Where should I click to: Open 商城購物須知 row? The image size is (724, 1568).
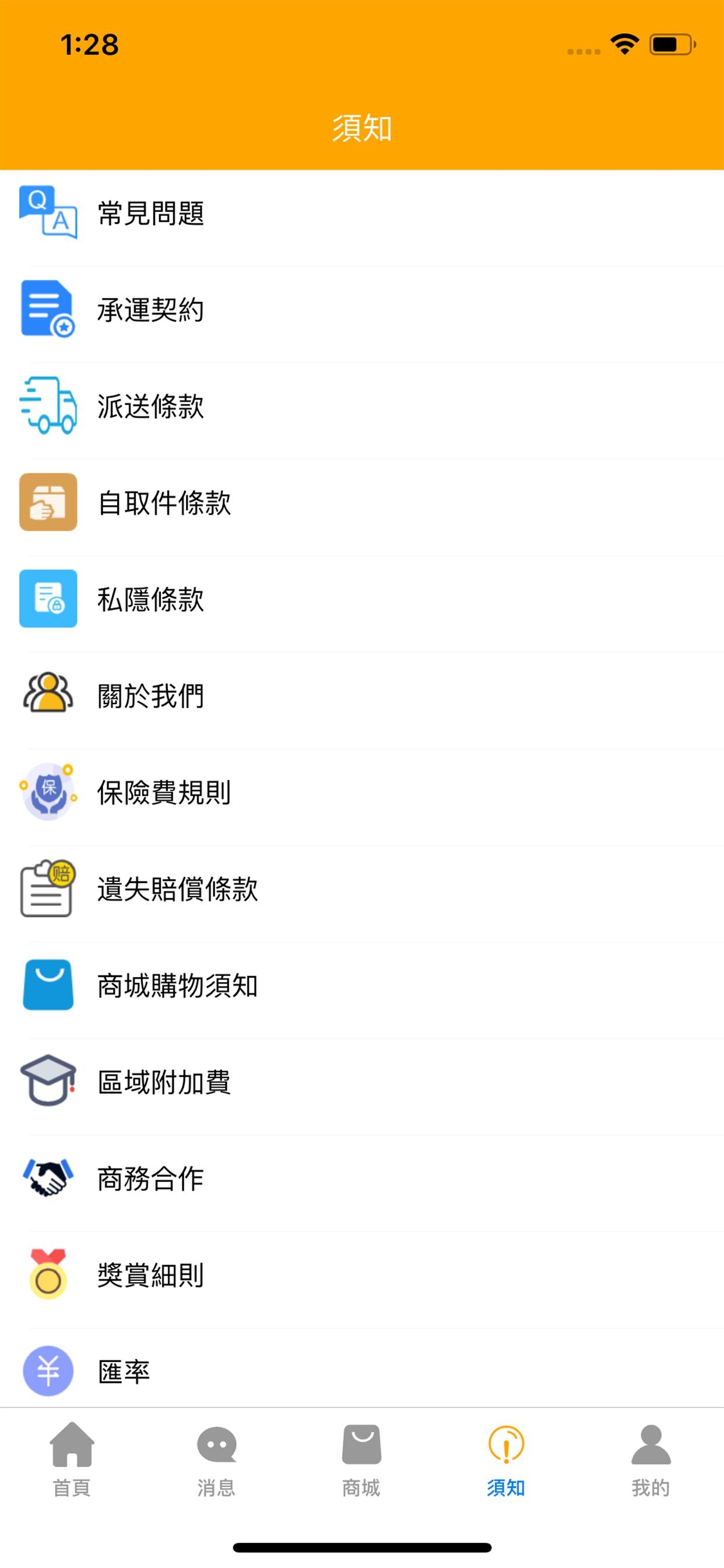click(362, 985)
